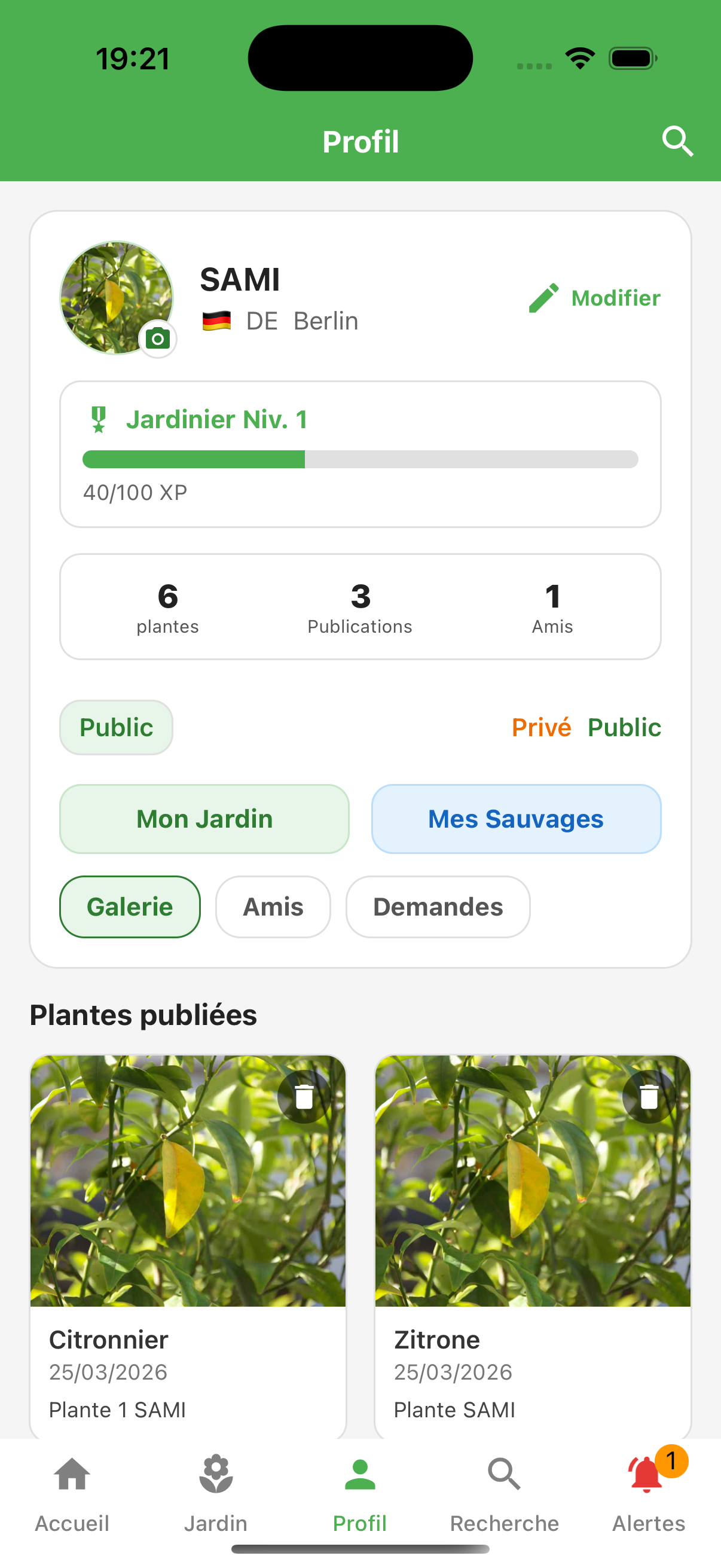This screenshot has width=721, height=1568.
Task: Select the Amis filter
Action: point(273,907)
